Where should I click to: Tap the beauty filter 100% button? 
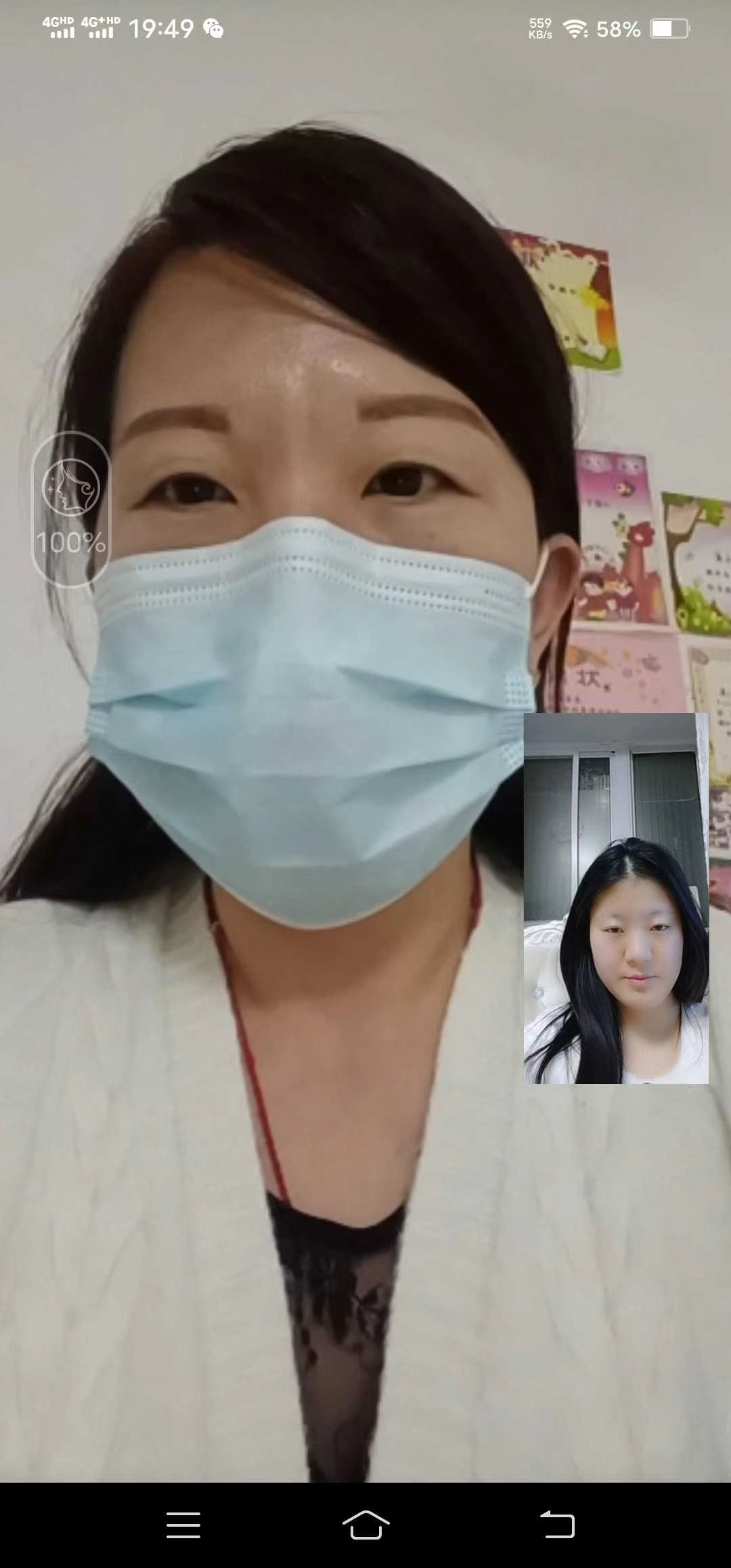point(70,509)
